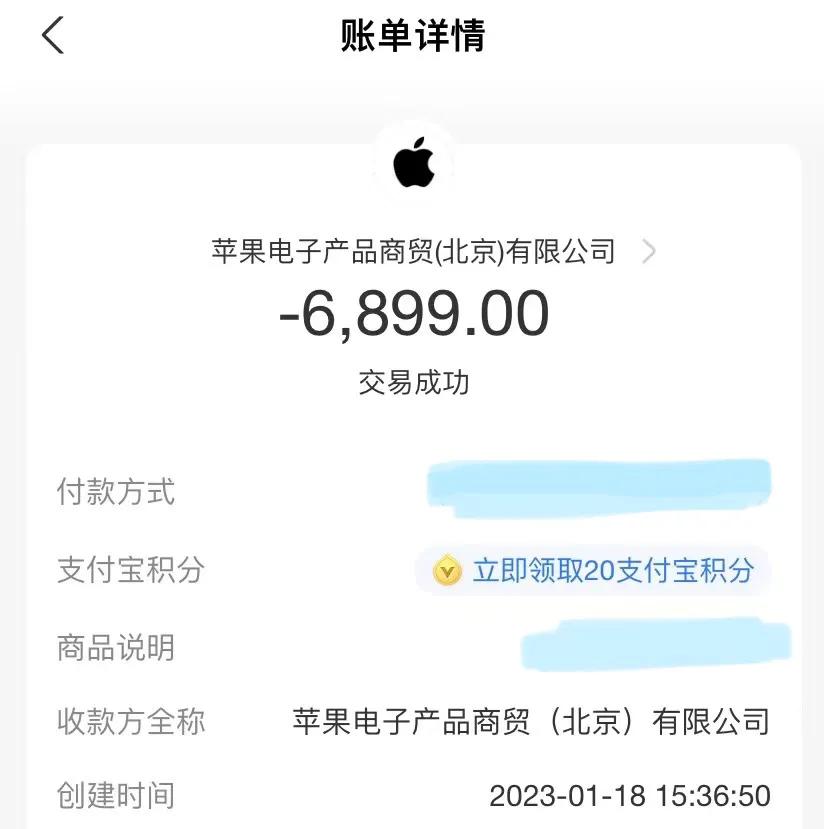This screenshot has height=829, width=824.
Task: Tap the gold coin icon beside points link
Action: click(450, 571)
